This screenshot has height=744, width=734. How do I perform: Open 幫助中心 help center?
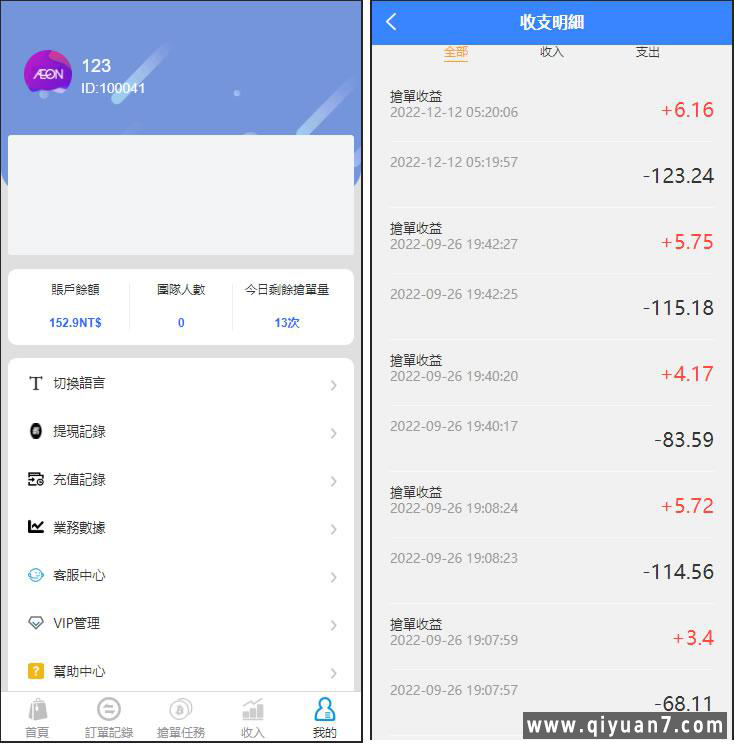(x=180, y=671)
